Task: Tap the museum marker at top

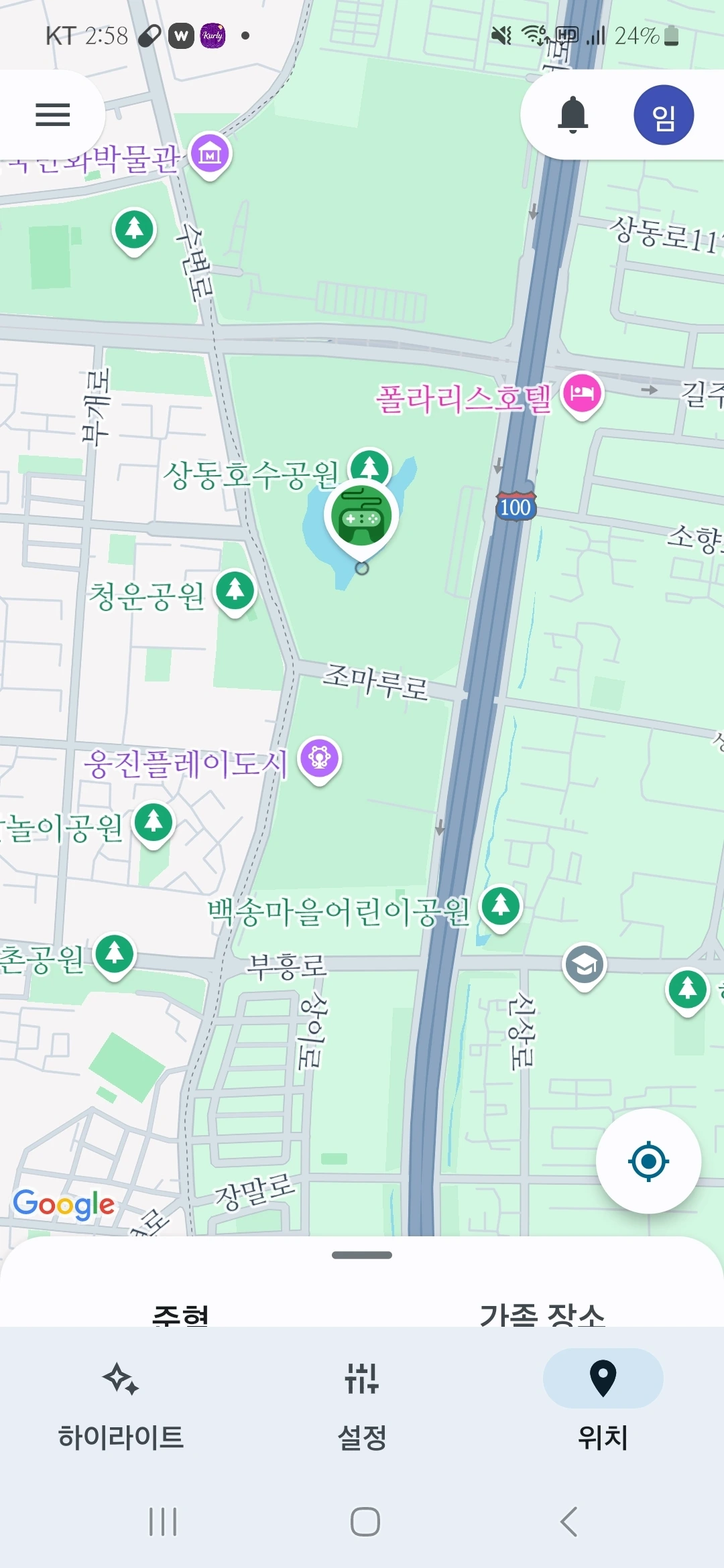Action: click(210, 153)
